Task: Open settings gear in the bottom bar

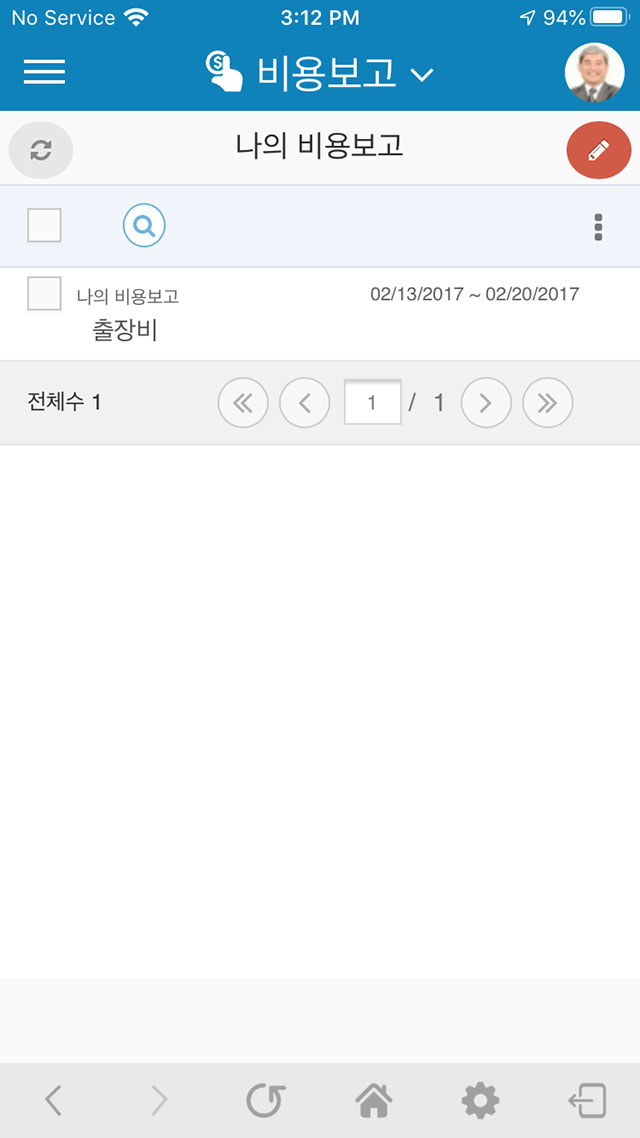Action: click(x=480, y=1100)
